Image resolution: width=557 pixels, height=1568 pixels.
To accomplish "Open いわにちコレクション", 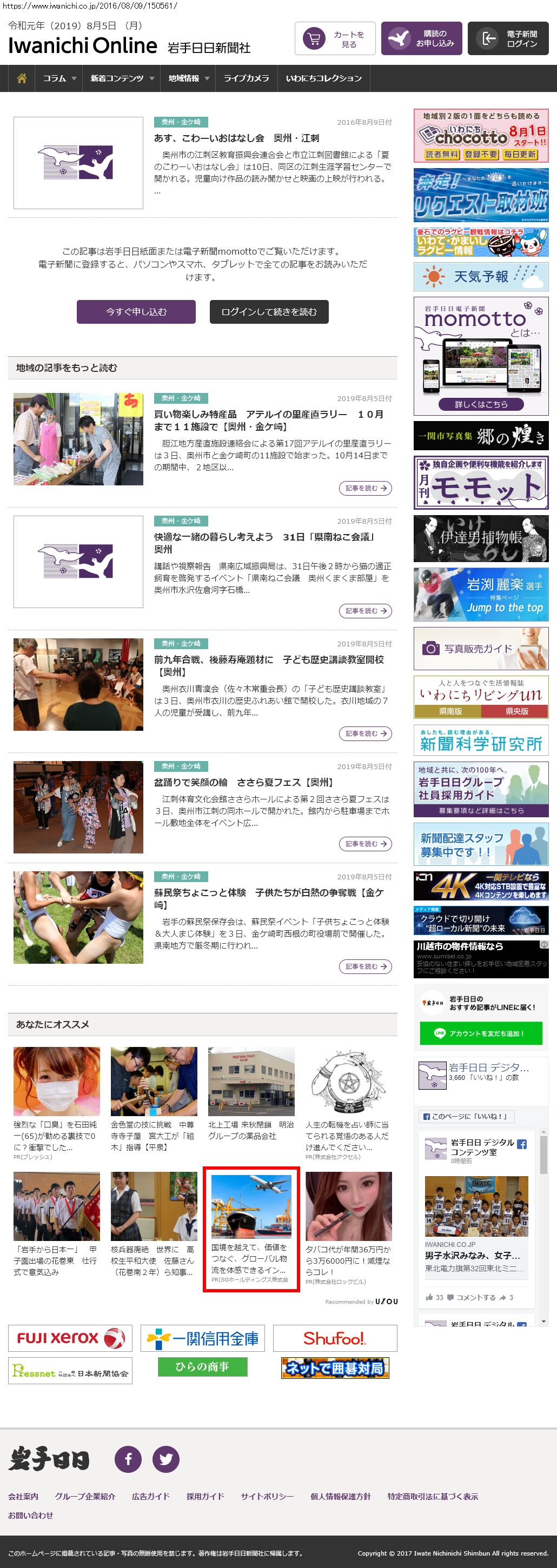I will point(323,78).
